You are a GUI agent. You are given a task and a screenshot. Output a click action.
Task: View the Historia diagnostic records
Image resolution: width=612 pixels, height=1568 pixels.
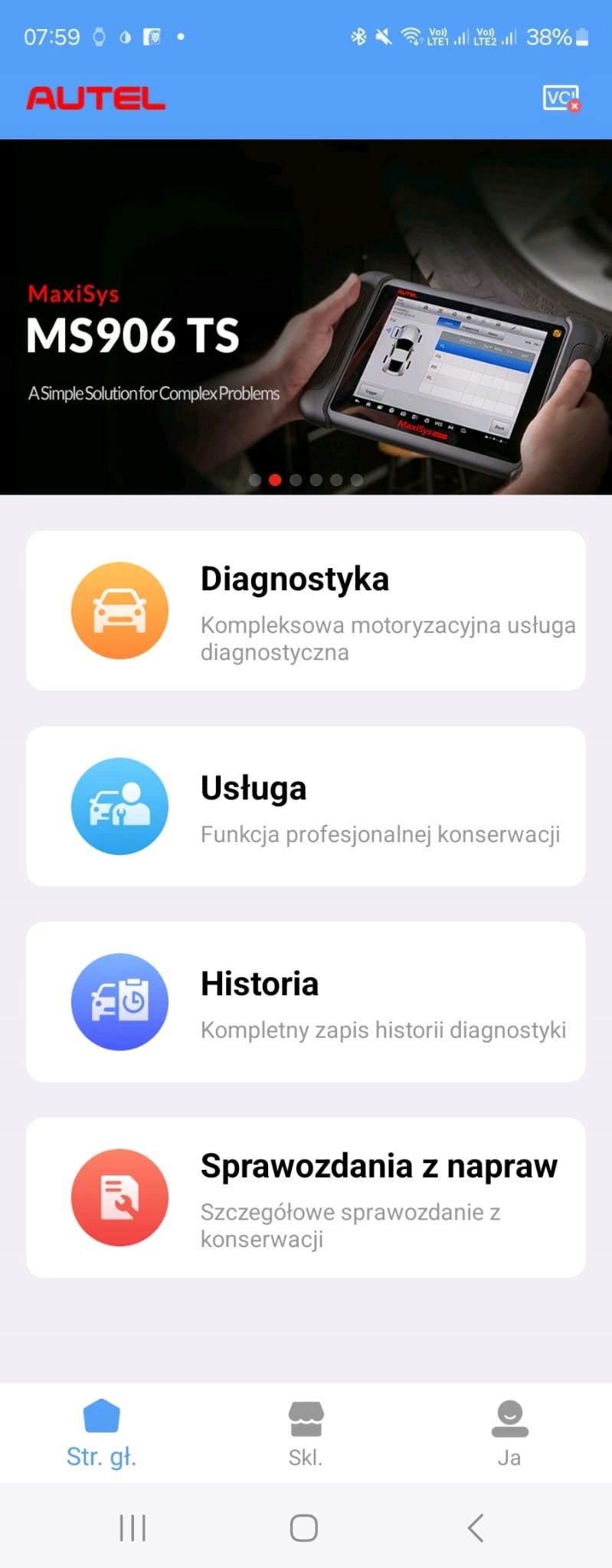306,1001
